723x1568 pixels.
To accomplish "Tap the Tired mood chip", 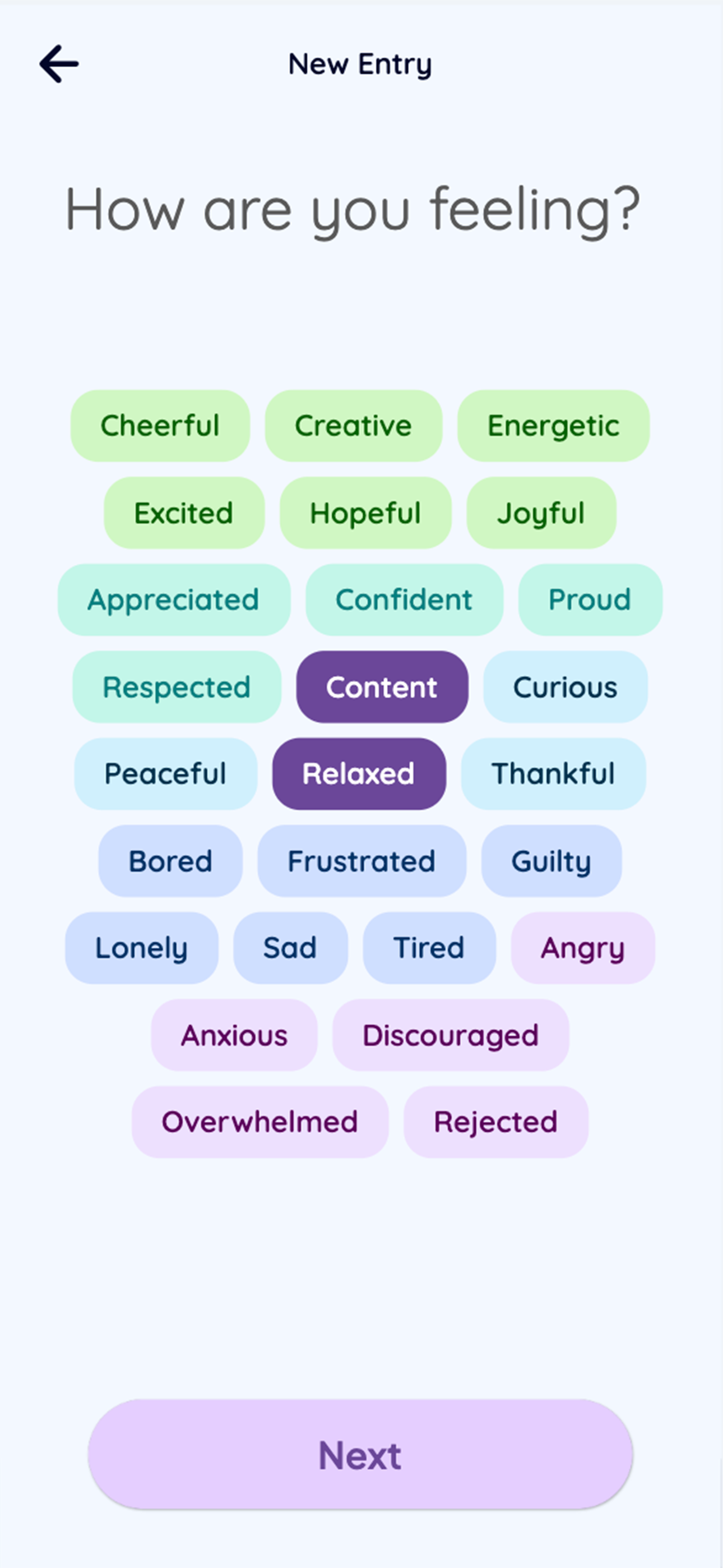I will (429, 948).
